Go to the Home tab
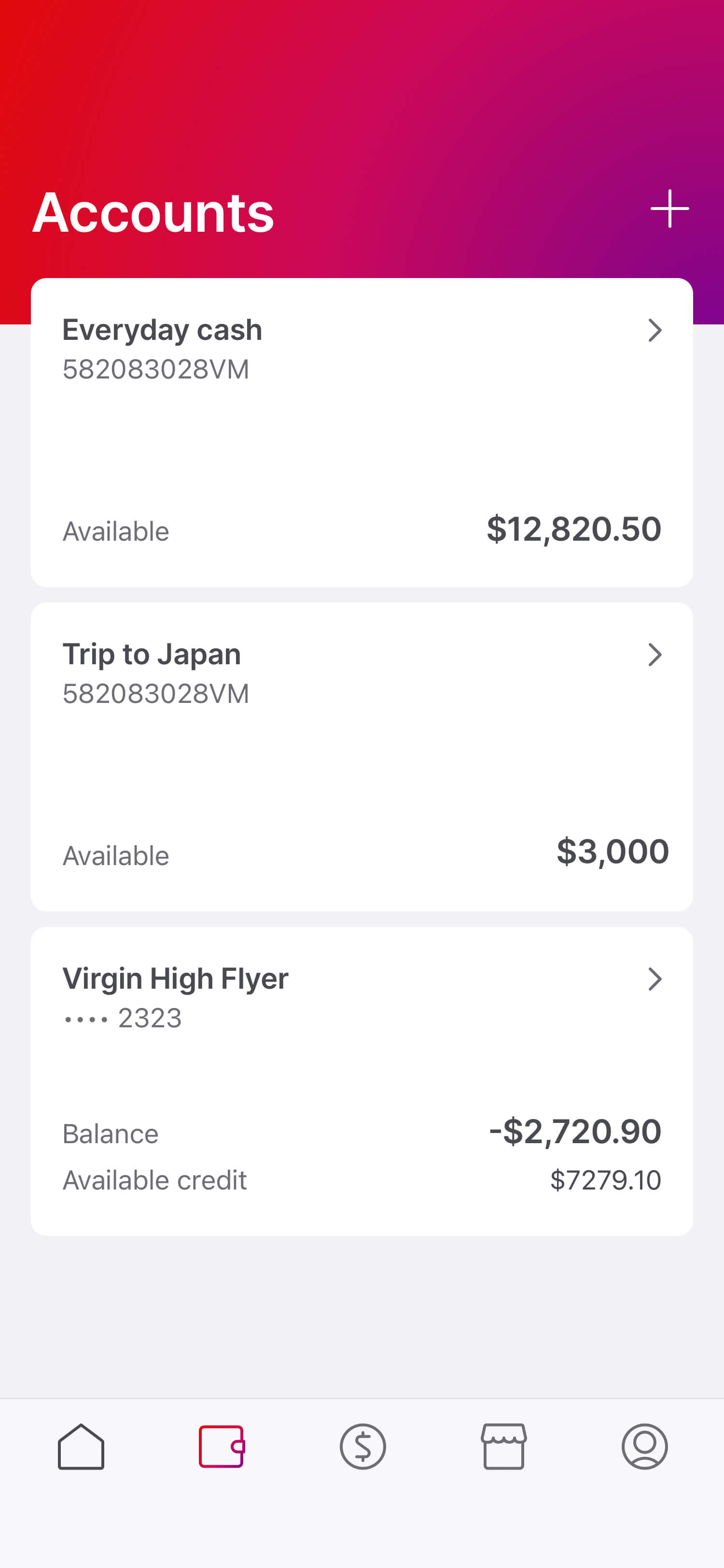The height and width of the screenshot is (1568, 724). 81,1446
